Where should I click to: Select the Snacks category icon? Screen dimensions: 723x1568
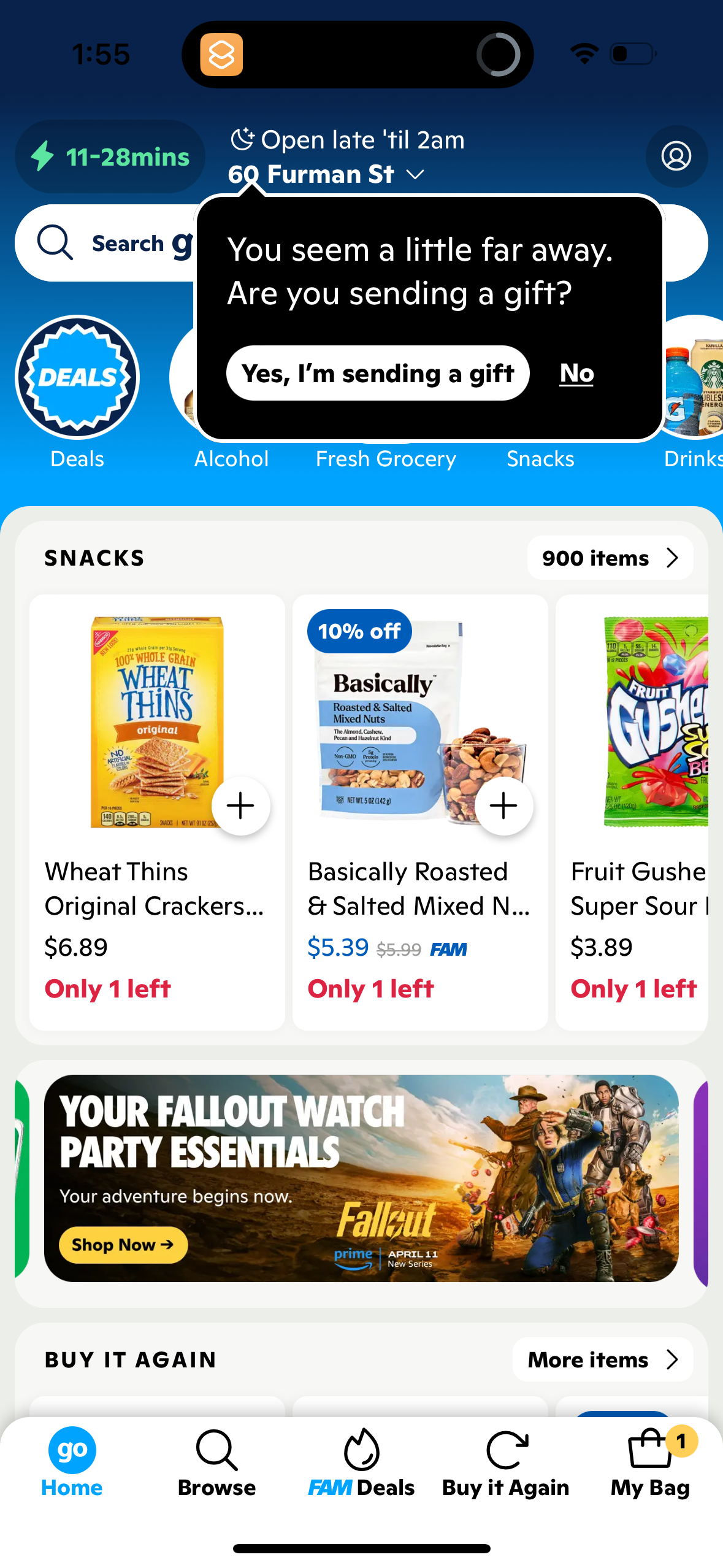coord(540,458)
